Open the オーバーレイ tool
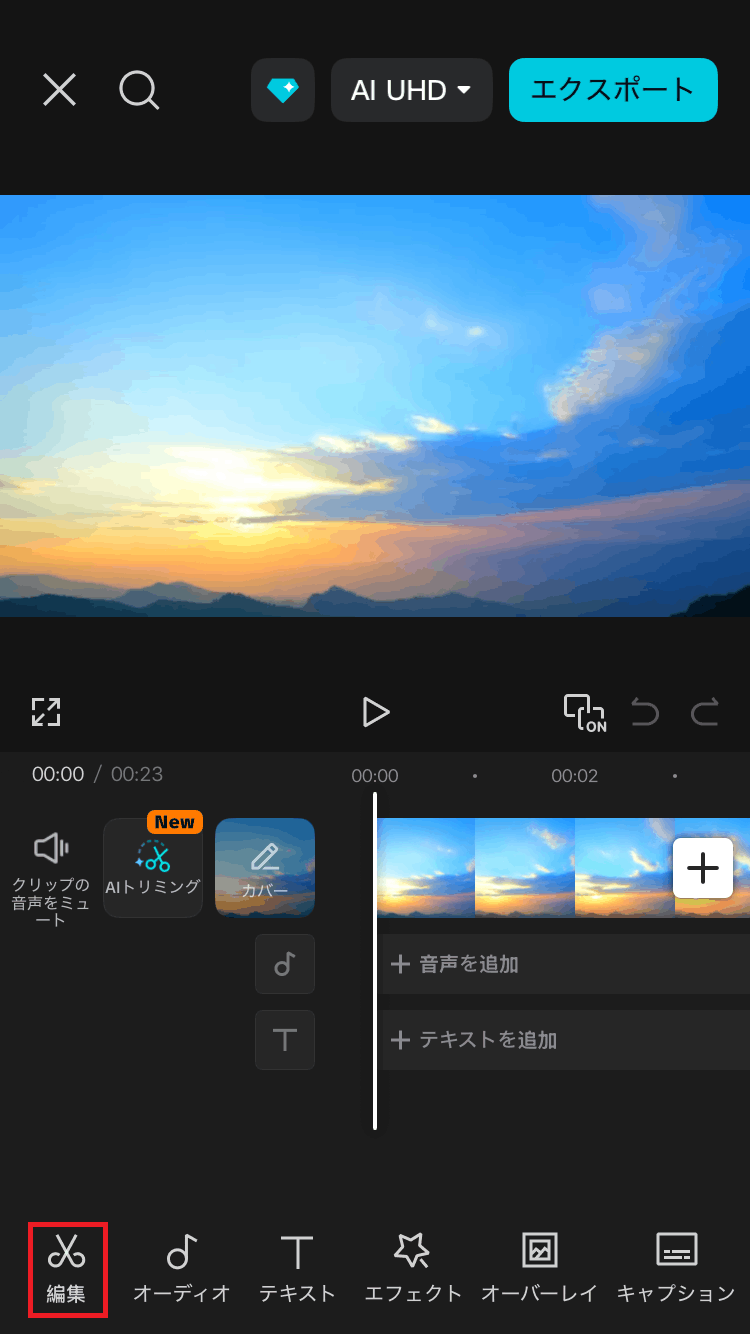The image size is (750, 1334). pyautogui.click(x=539, y=1269)
